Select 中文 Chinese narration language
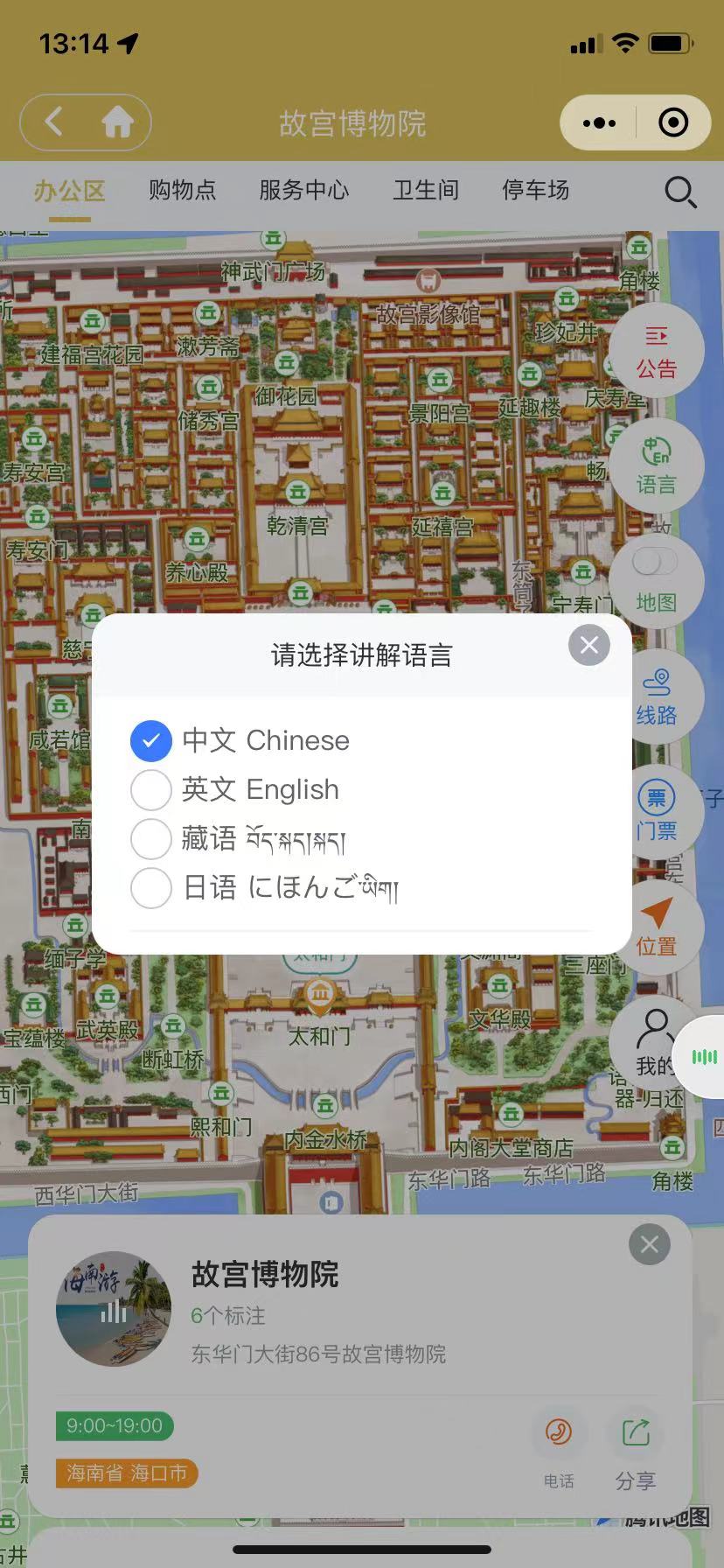This screenshot has width=724, height=1568. point(151,741)
